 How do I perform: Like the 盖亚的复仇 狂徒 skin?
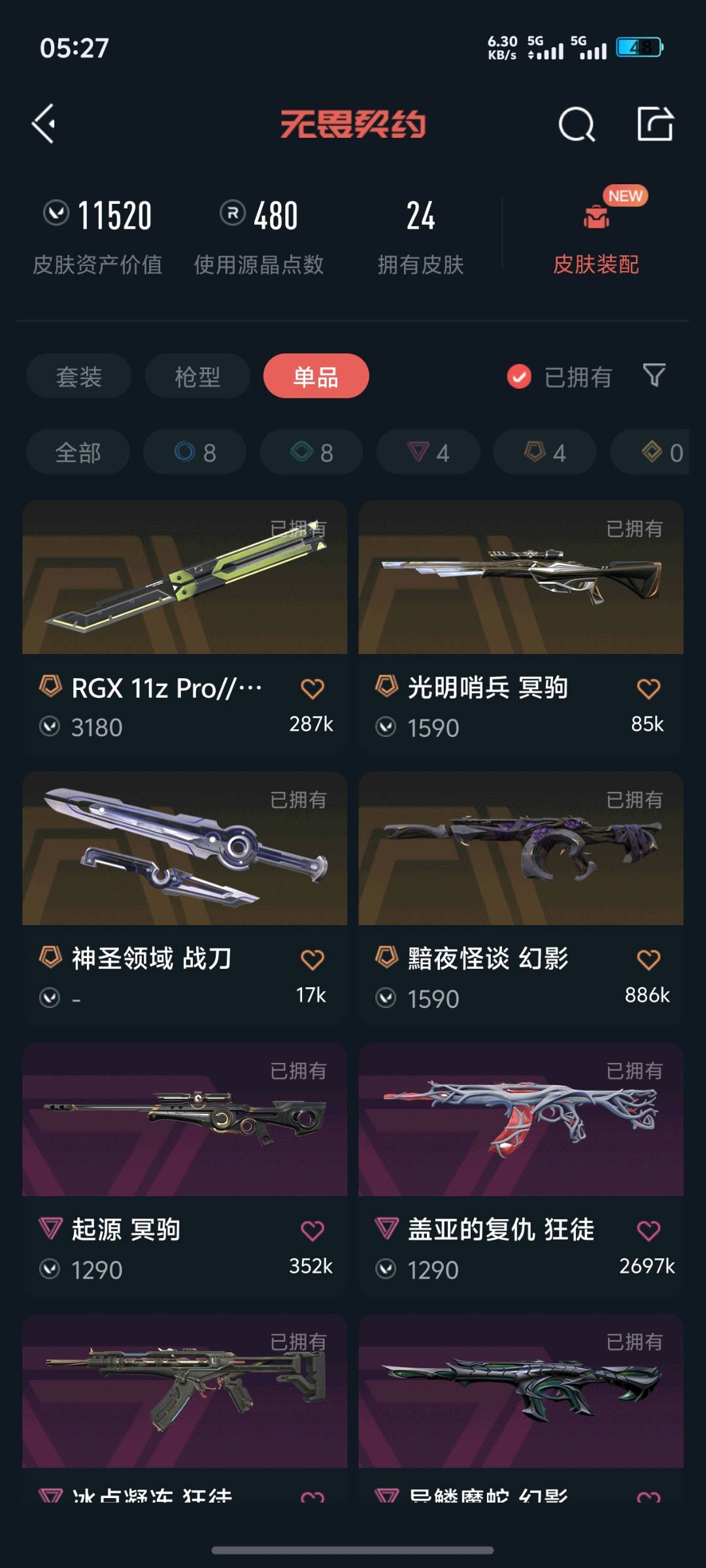(648, 1231)
